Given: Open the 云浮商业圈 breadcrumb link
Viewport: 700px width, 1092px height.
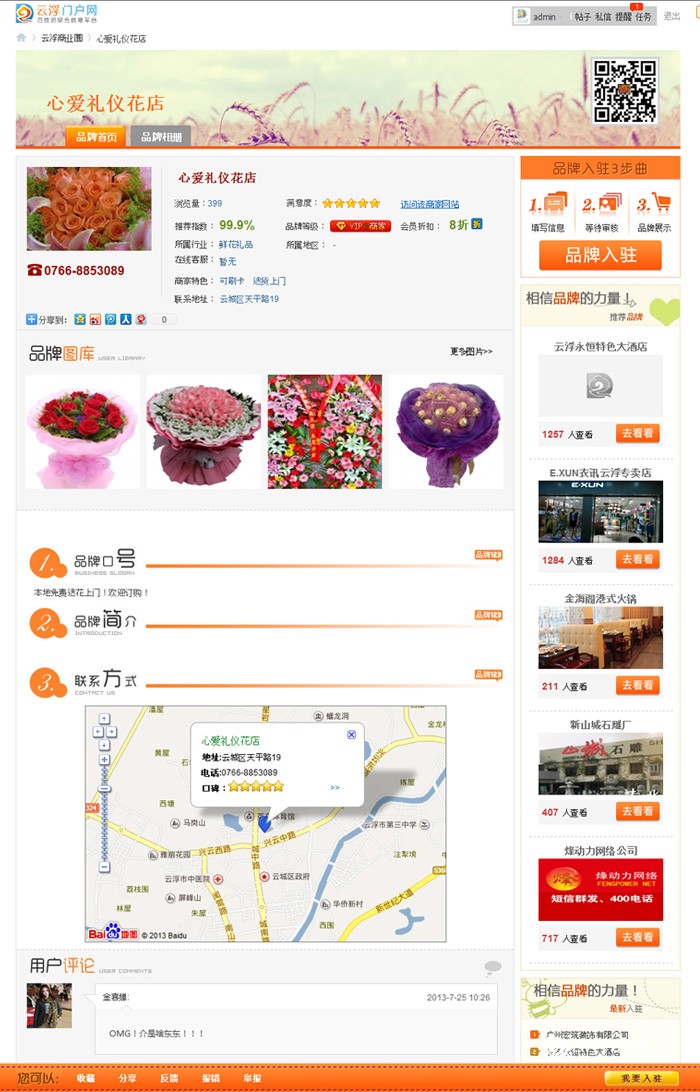Looking at the screenshot, I should [x=62, y=38].
